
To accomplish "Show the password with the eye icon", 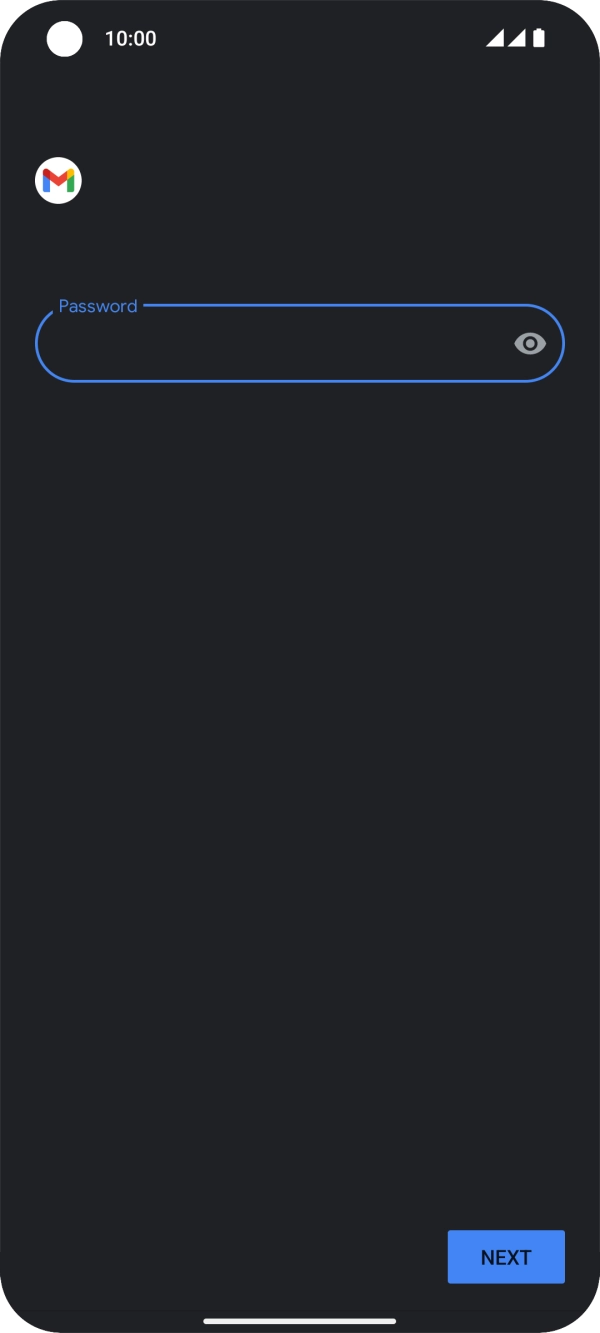I will click(530, 344).
